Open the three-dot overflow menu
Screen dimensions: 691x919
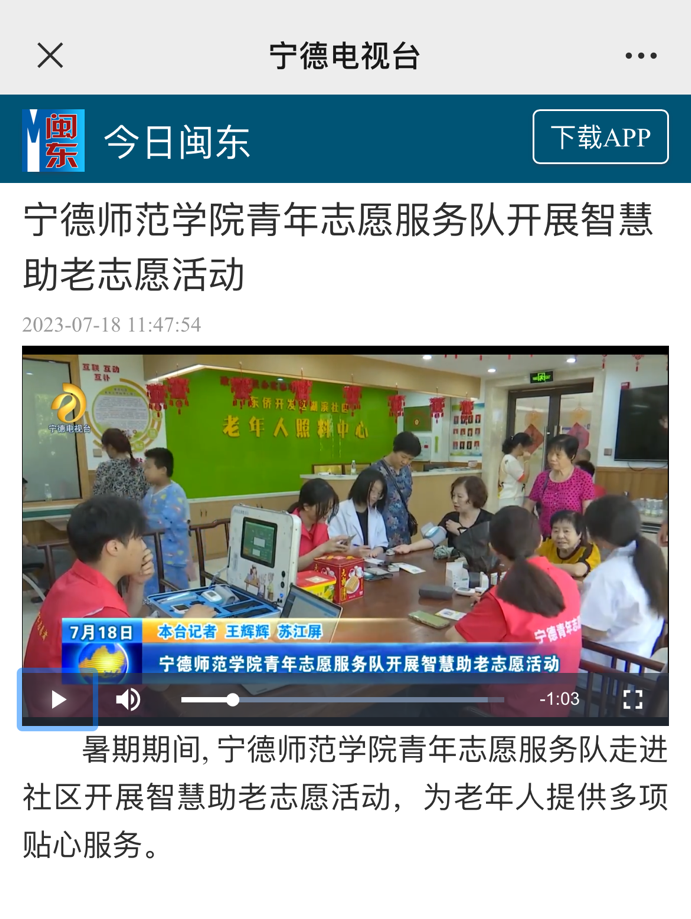pyautogui.click(x=641, y=55)
